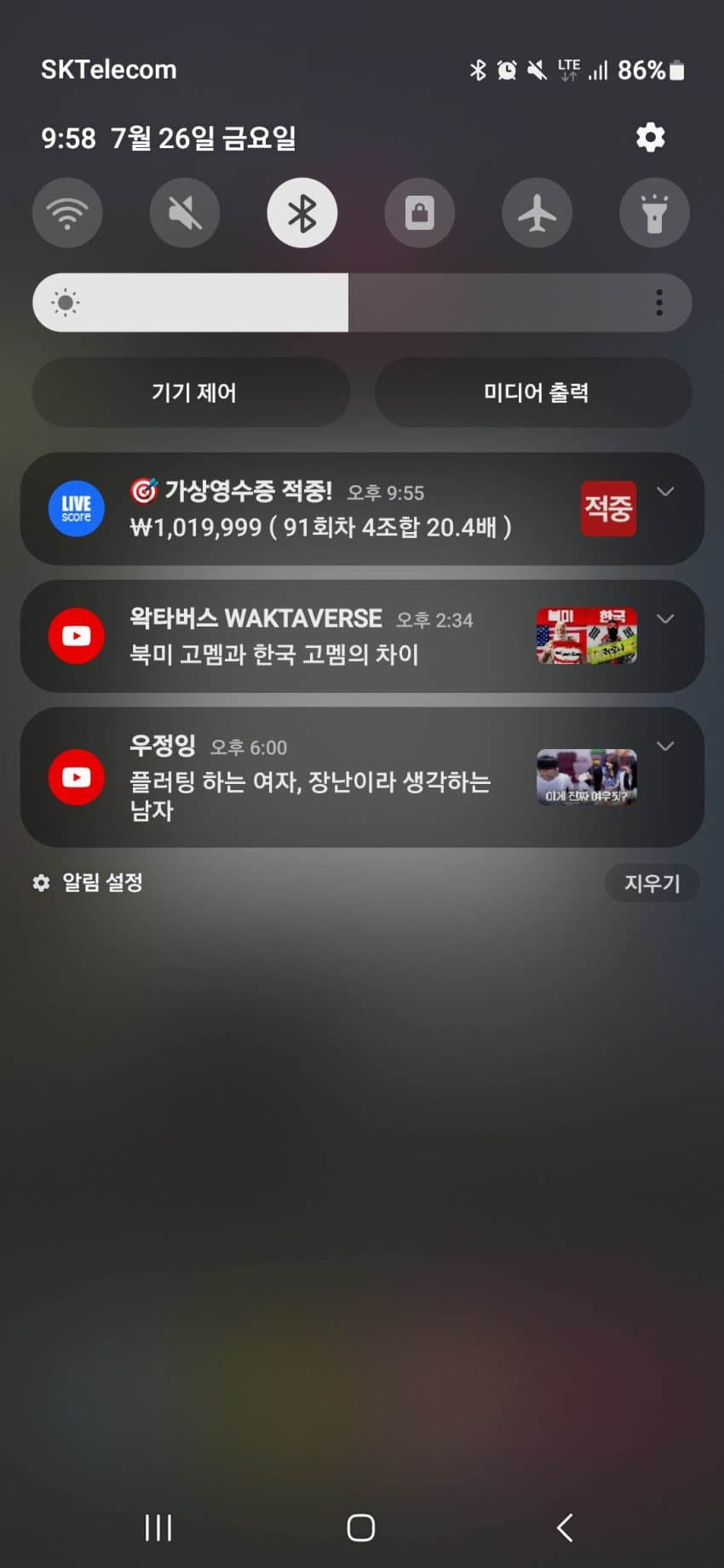Image resolution: width=724 pixels, height=1568 pixels.
Task: Open 기기 제어 device control
Action: pyautogui.click(x=192, y=392)
